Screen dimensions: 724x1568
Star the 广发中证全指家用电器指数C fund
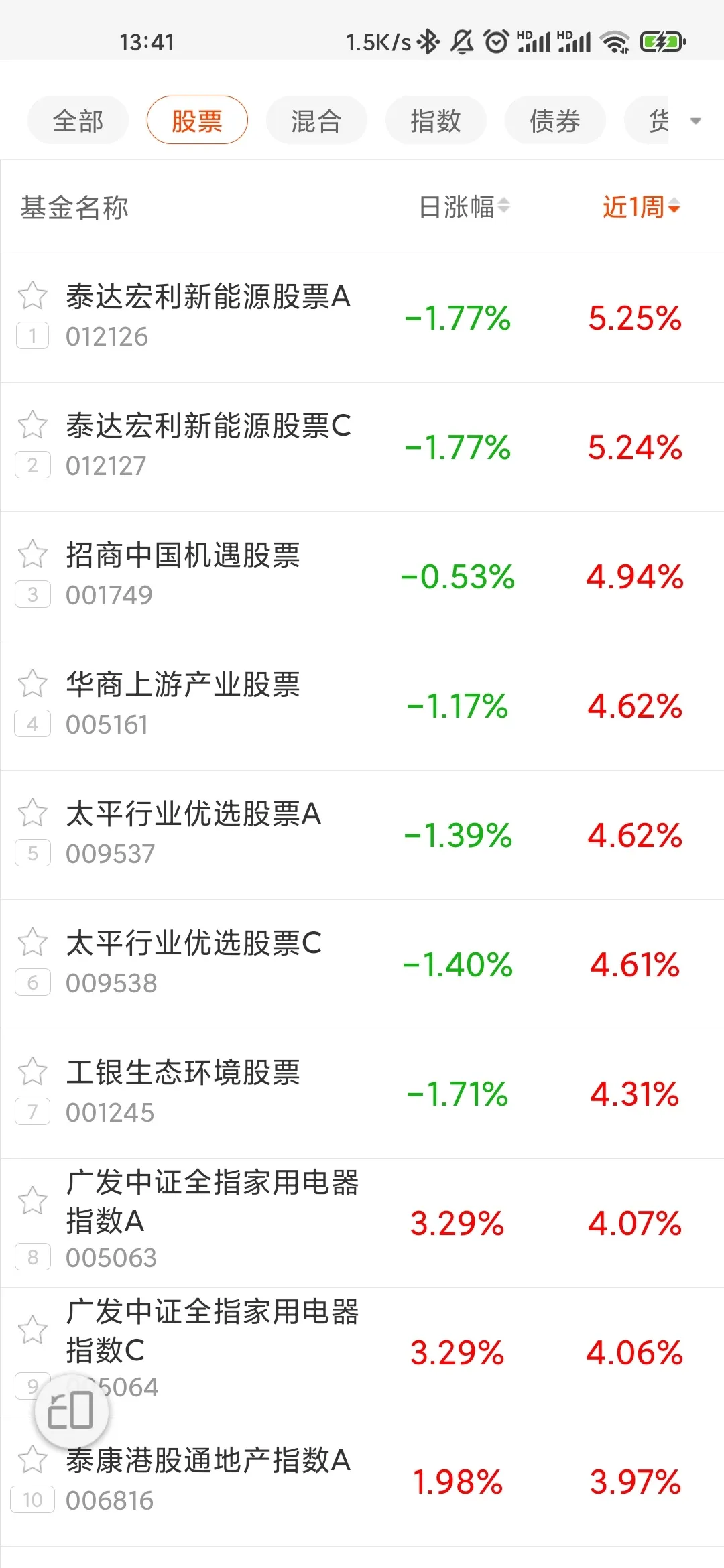tap(32, 1330)
